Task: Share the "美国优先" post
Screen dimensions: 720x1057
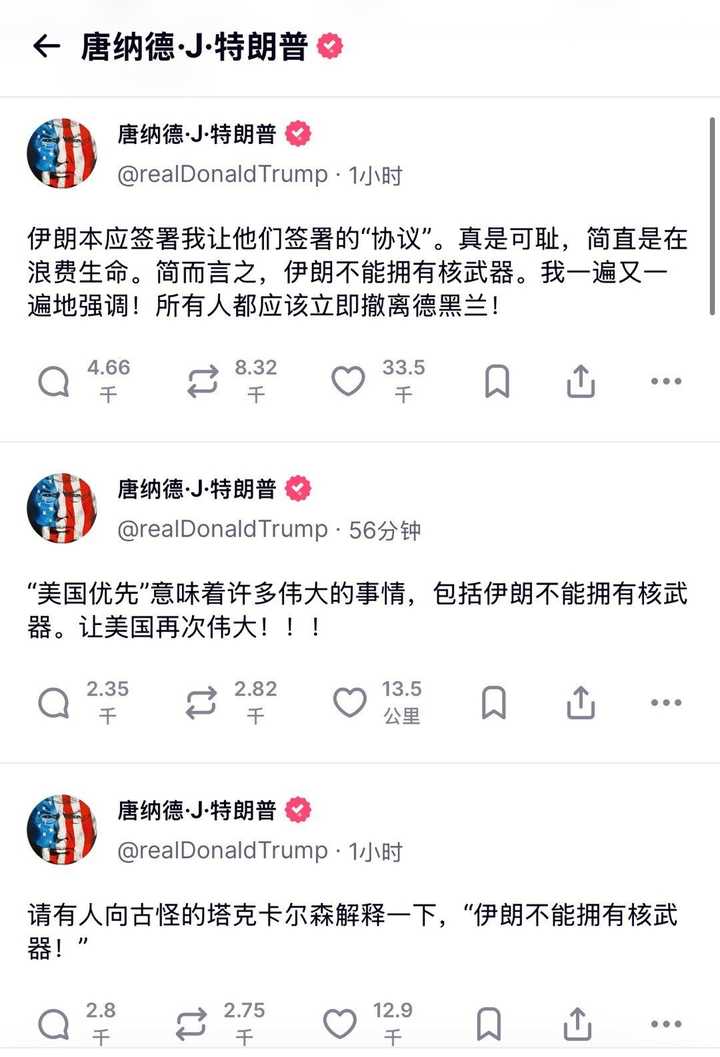Action: 581,703
